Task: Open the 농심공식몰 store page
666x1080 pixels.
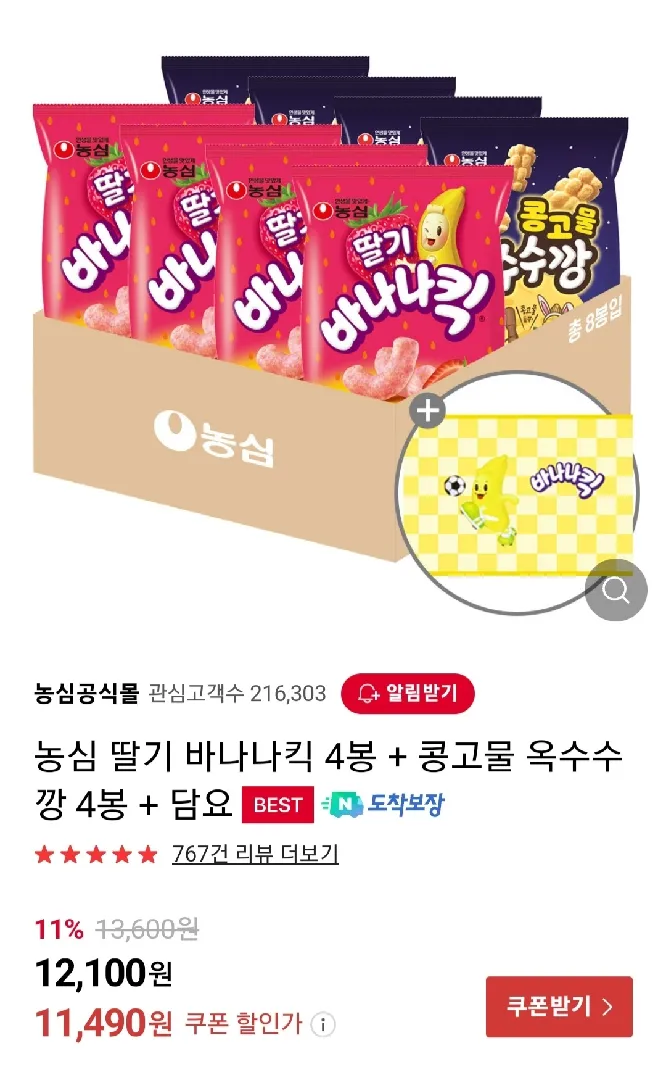Action: pyautogui.click(x=87, y=693)
